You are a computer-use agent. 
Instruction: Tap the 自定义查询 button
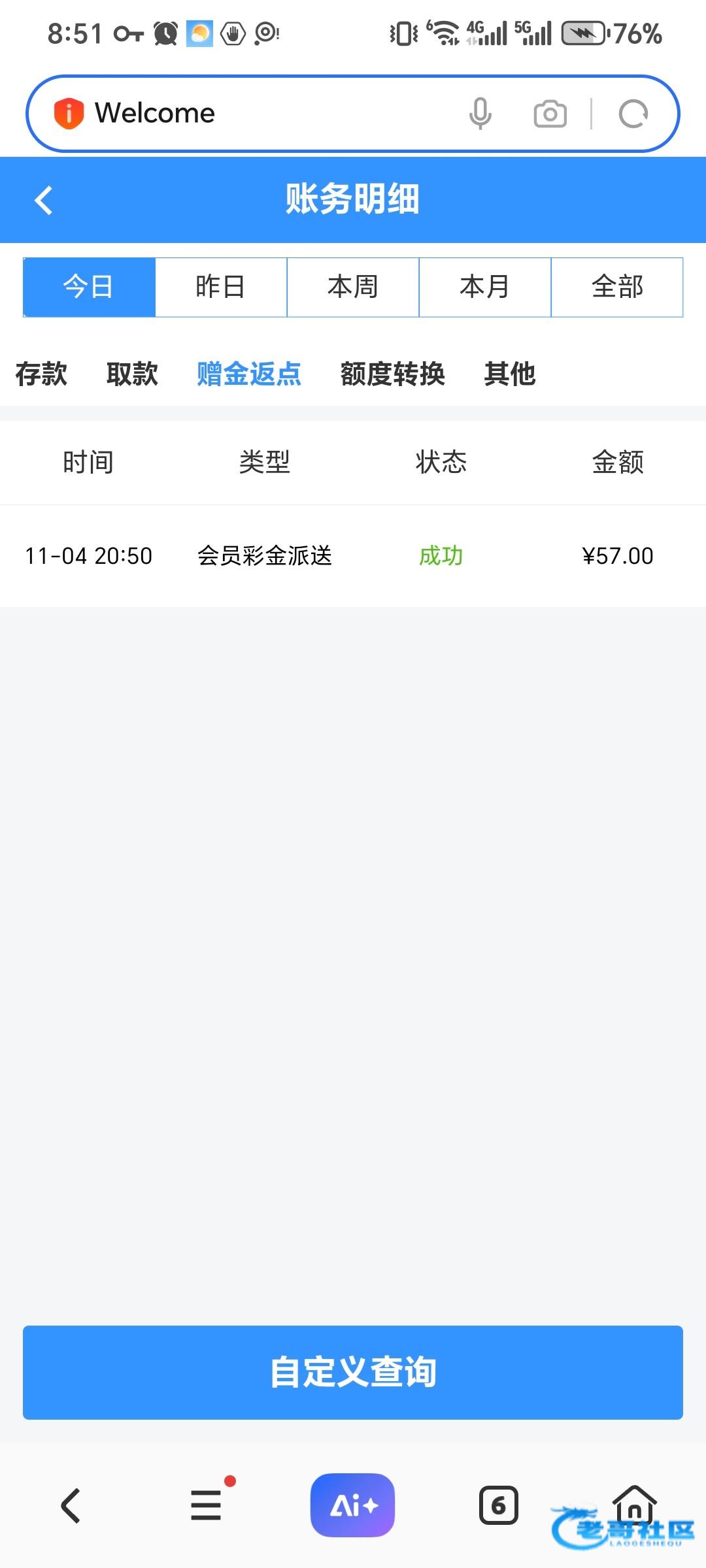pos(353,1372)
